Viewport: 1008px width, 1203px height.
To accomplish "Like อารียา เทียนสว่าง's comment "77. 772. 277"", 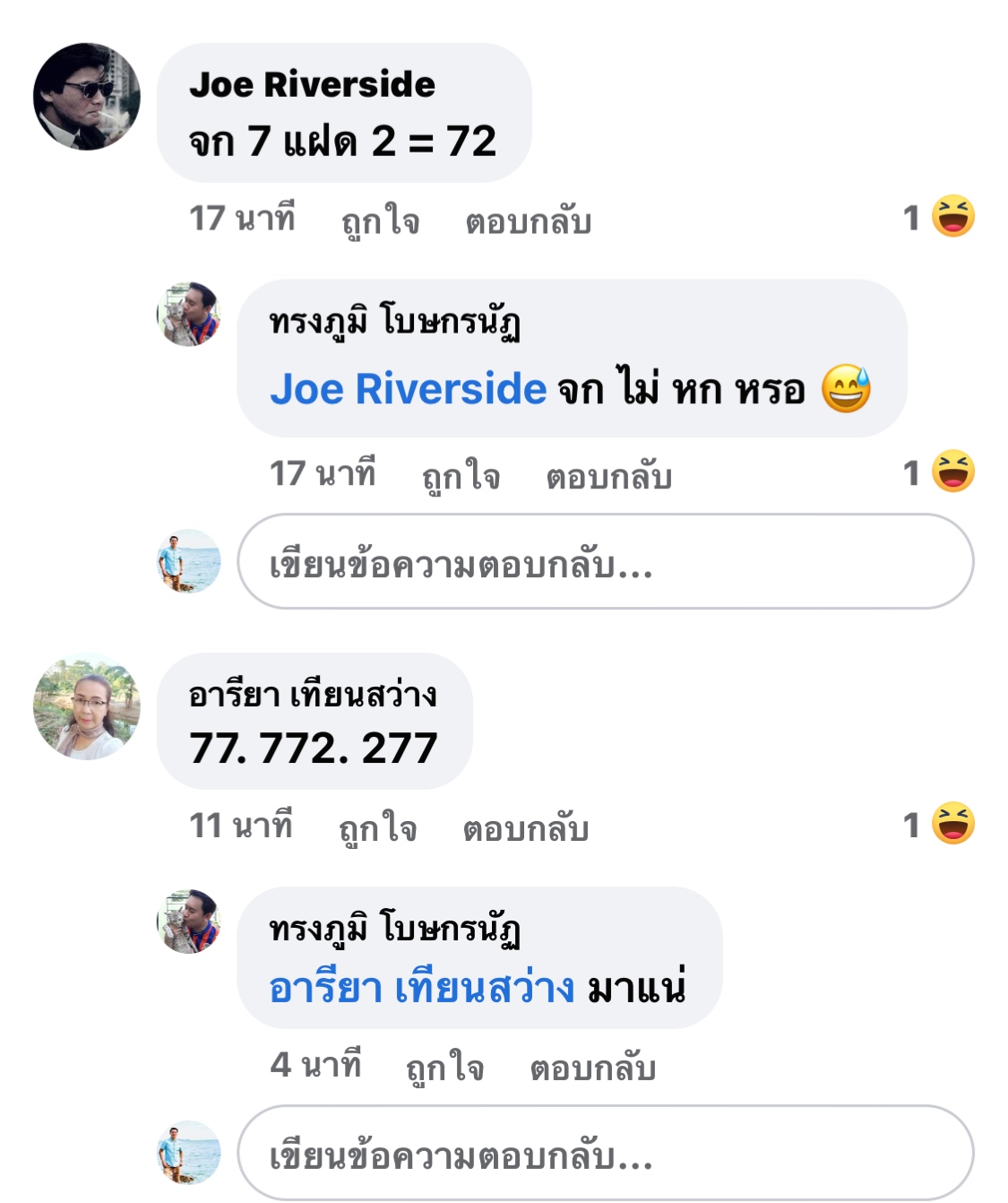I will tap(377, 828).
